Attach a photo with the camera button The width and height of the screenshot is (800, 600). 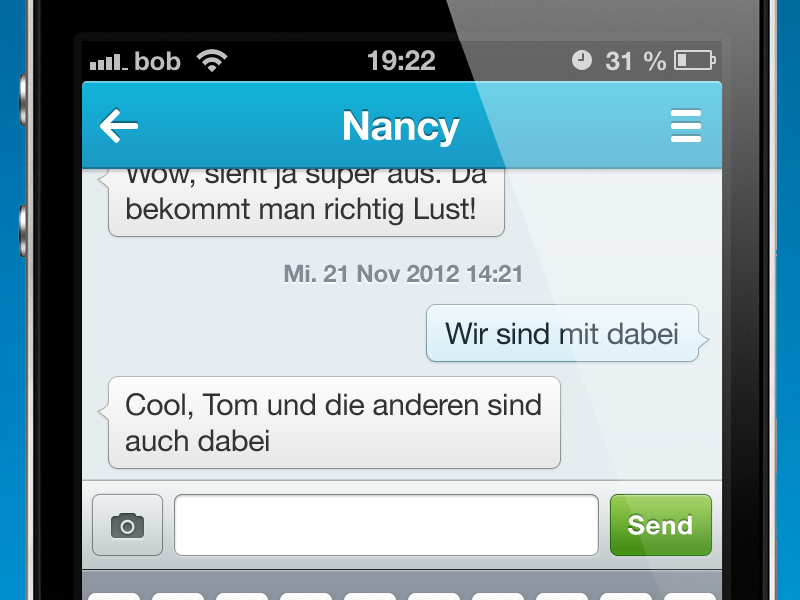click(x=127, y=525)
